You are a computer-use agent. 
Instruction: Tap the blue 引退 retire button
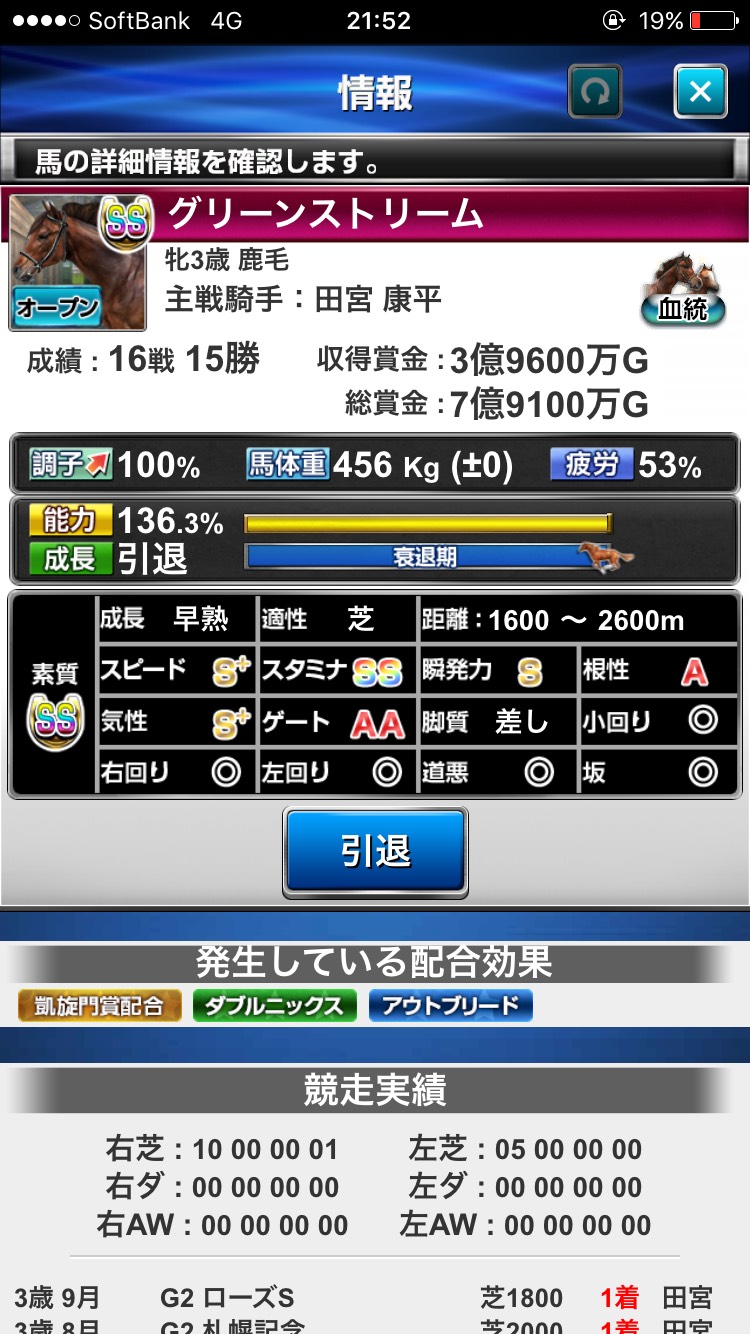pos(375,852)
